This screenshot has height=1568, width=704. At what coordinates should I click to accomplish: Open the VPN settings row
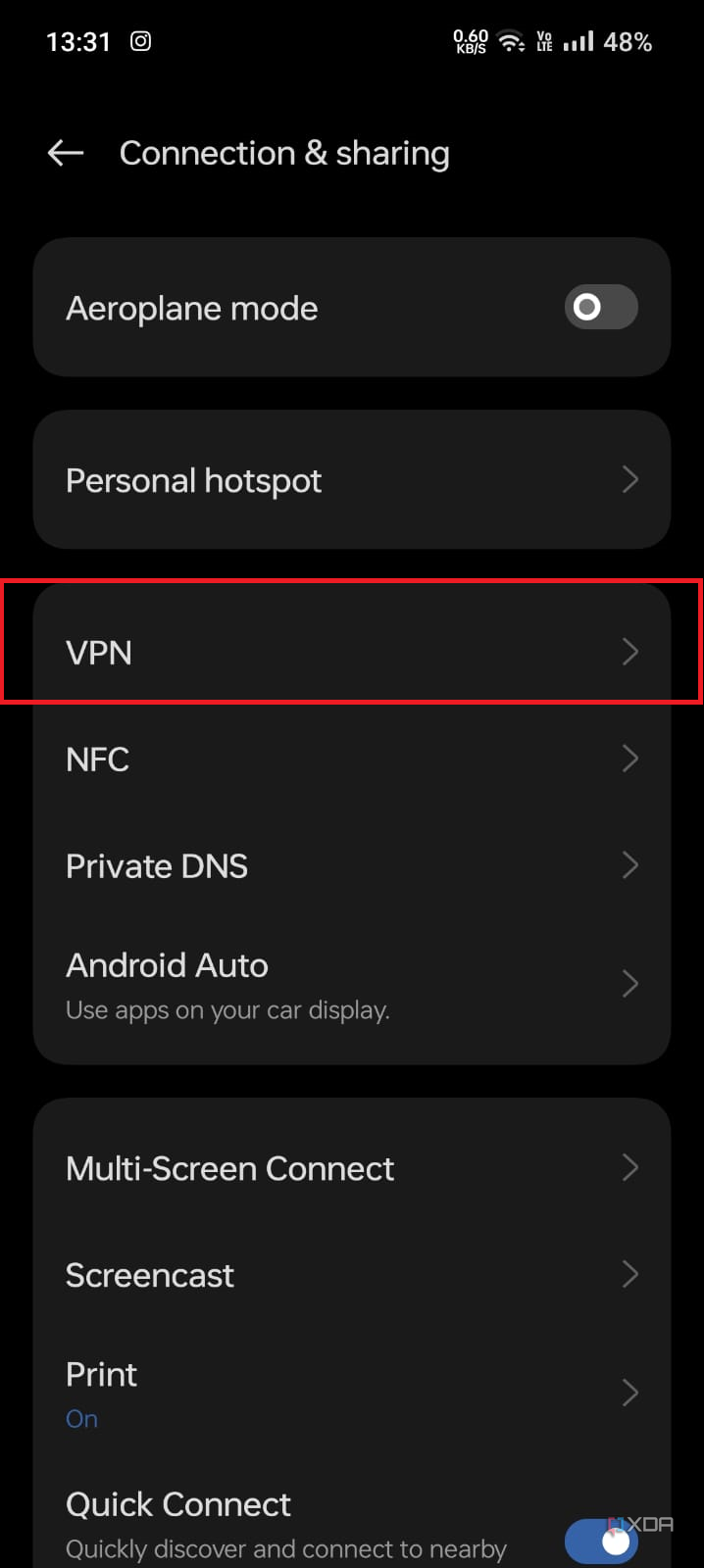coord(352,652)
